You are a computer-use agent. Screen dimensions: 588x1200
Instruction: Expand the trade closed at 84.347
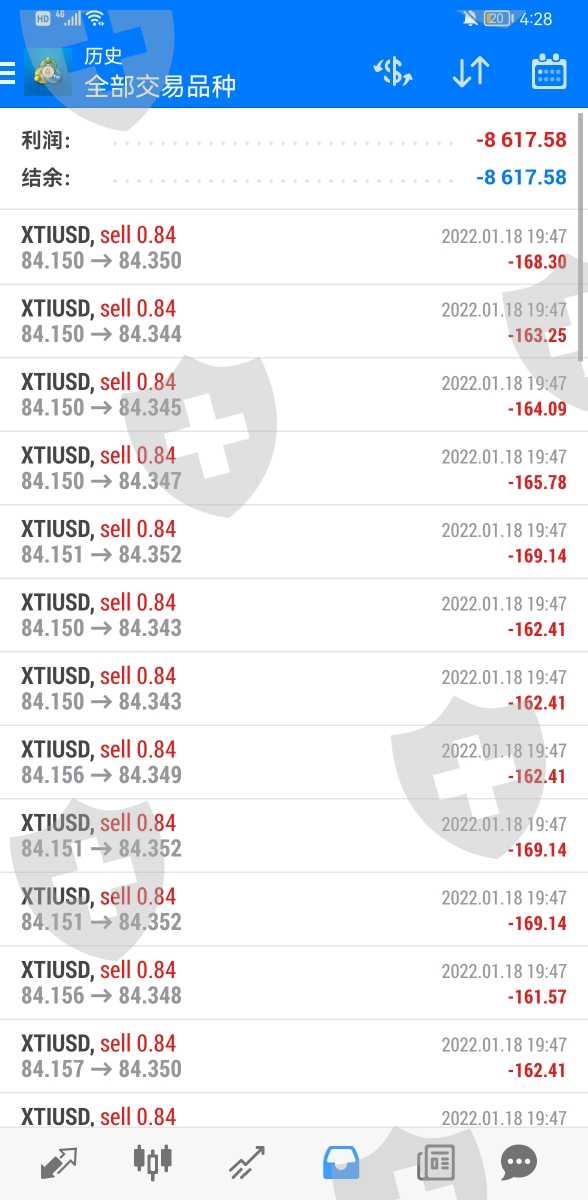pos(294,468)
